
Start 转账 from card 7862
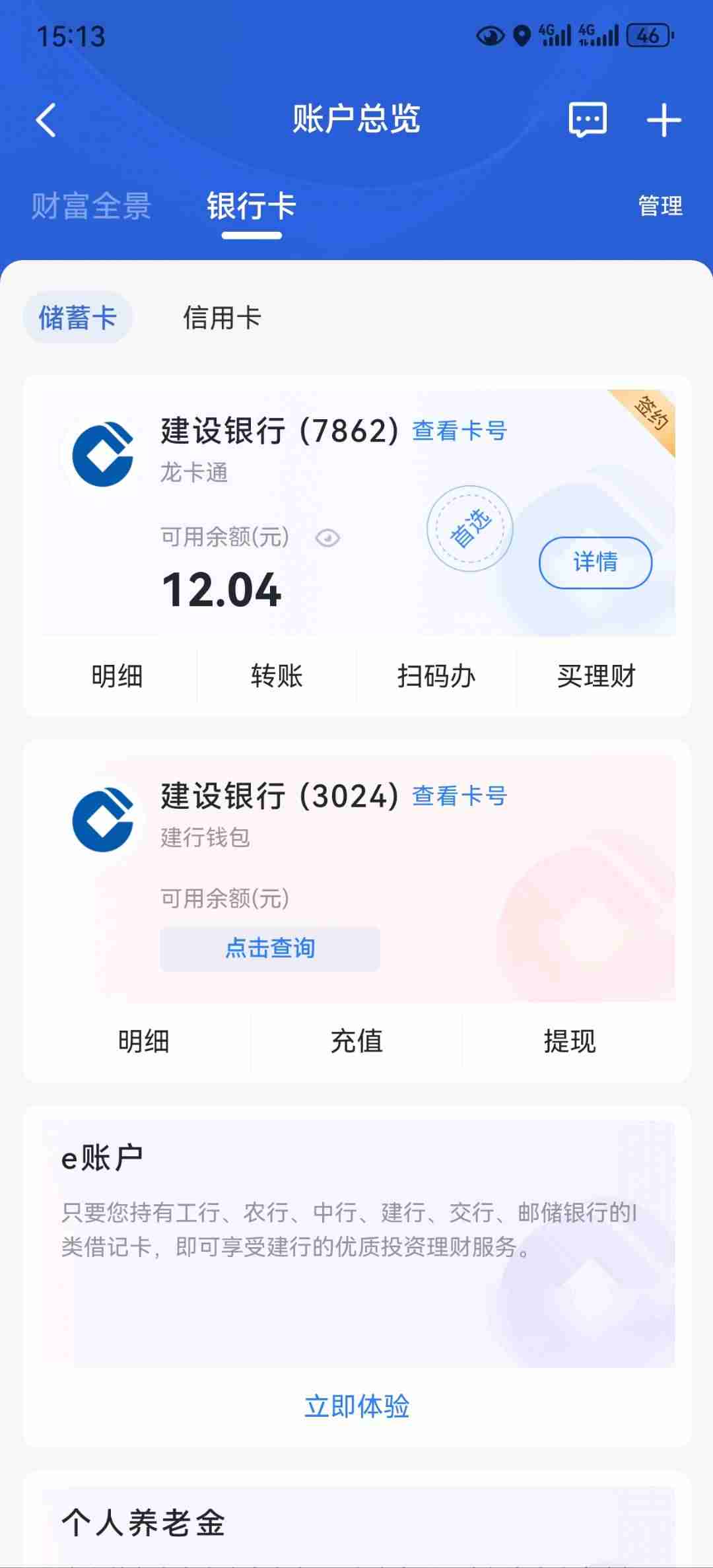pos(277,677)
